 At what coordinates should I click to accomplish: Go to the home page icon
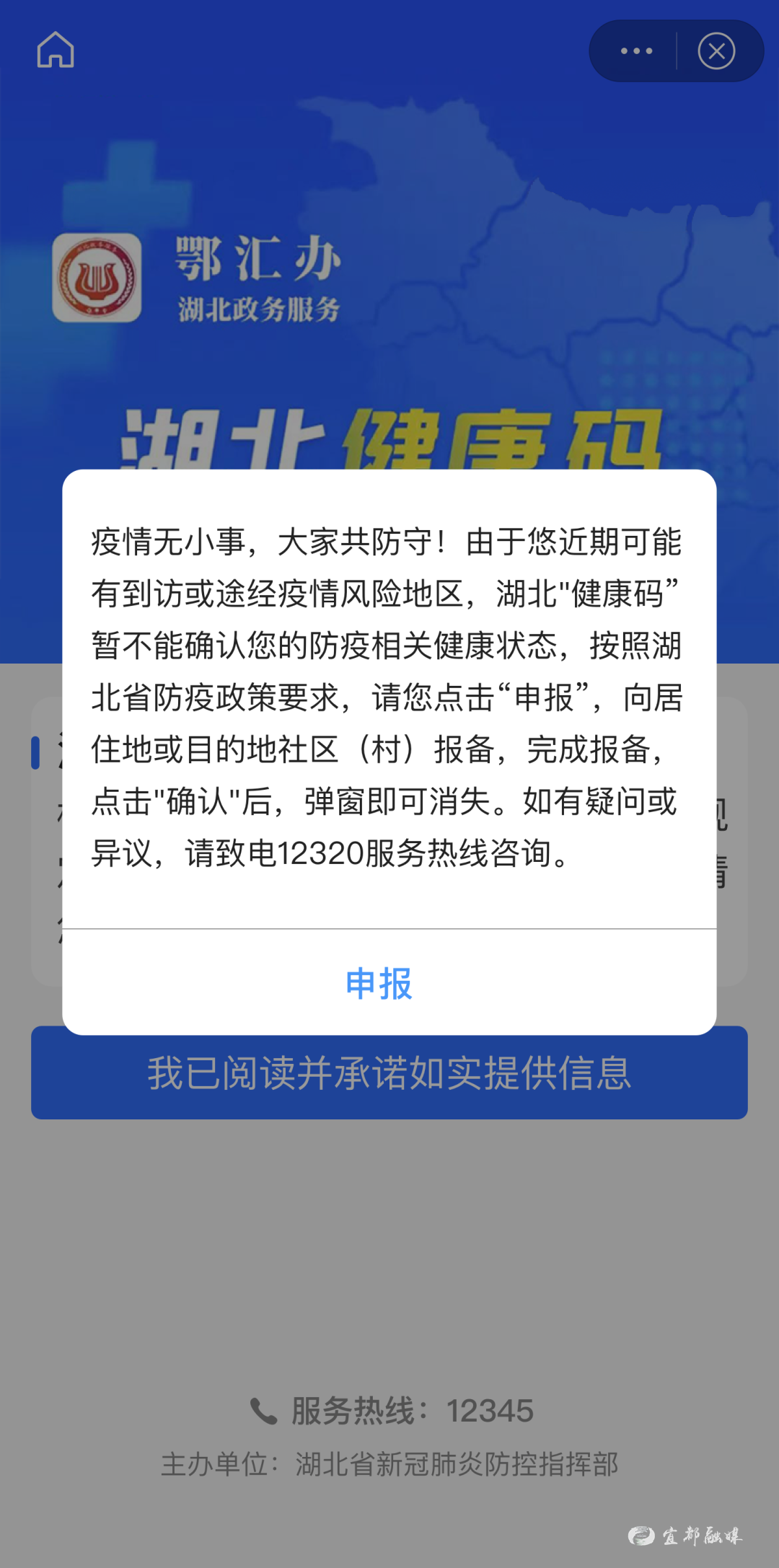tap(56, 50)
